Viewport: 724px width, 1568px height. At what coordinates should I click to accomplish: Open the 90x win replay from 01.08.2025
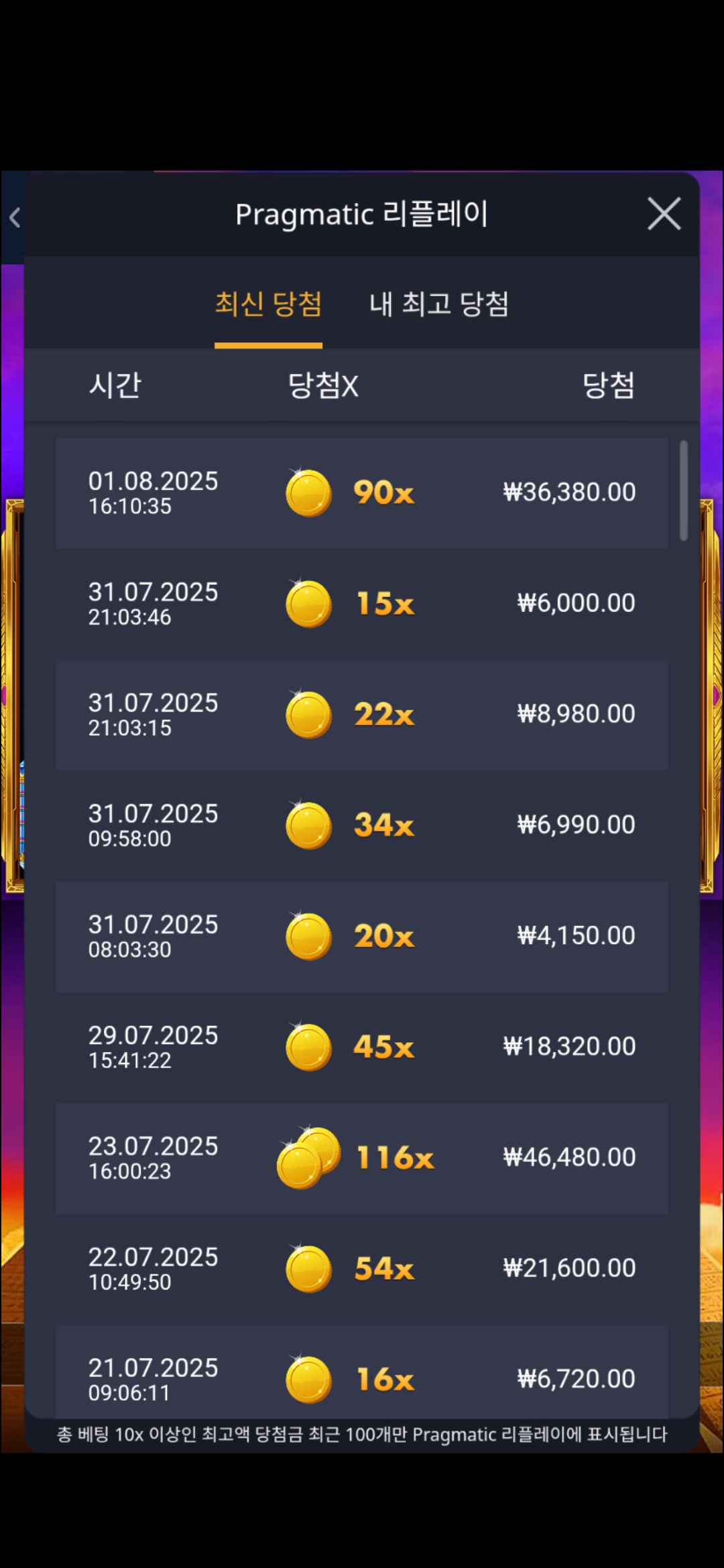click(x=361, y=493)
